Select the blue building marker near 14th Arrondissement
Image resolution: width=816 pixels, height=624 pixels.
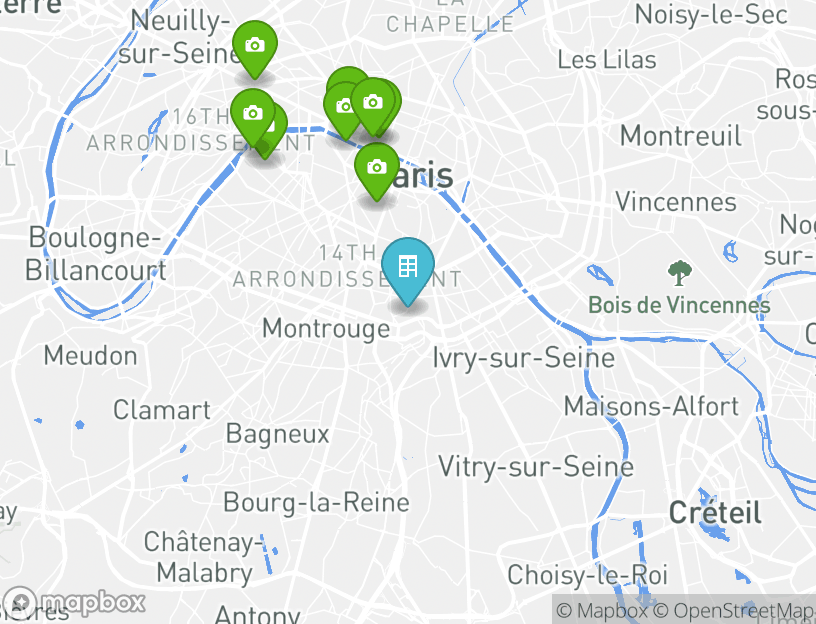point(408,267)
